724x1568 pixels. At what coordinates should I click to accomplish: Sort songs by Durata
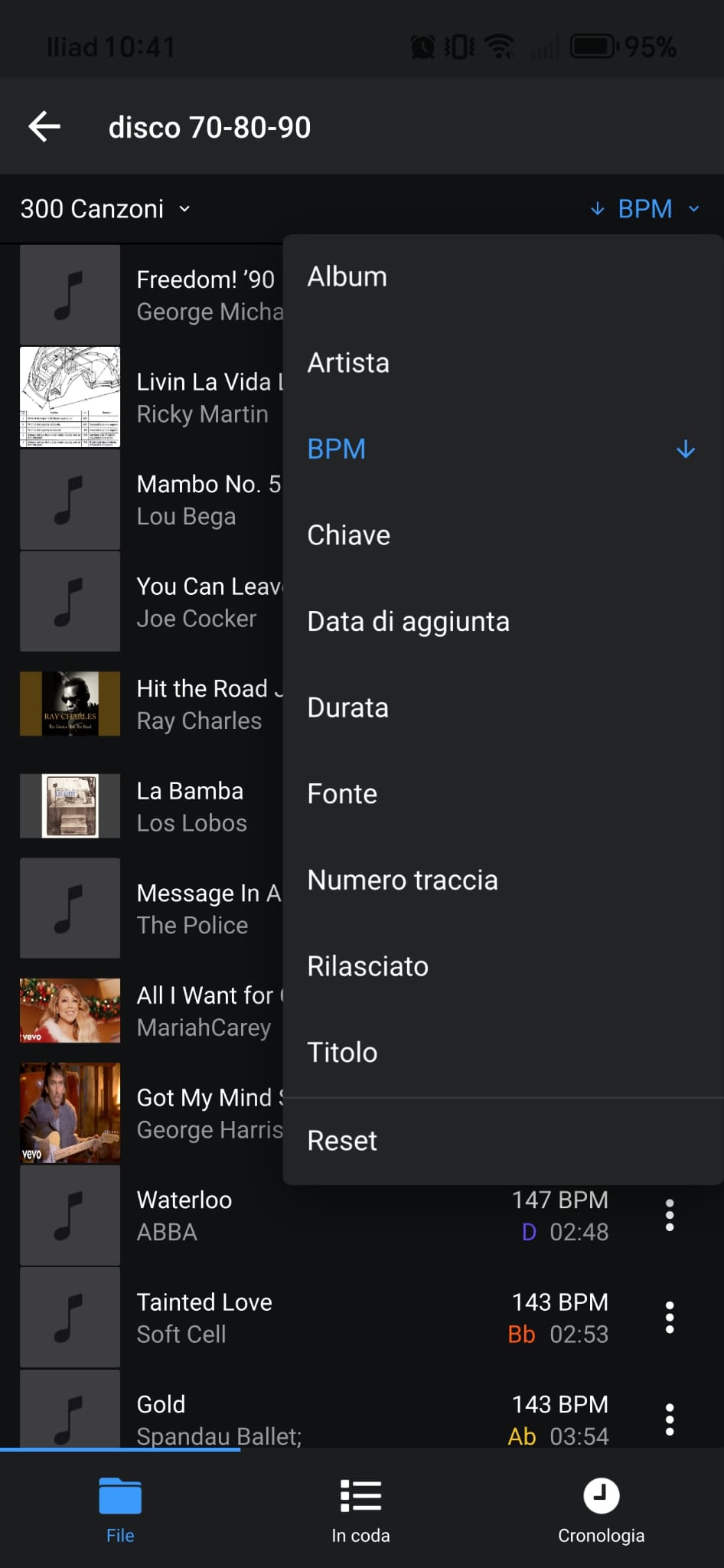[x=347, y=707]
